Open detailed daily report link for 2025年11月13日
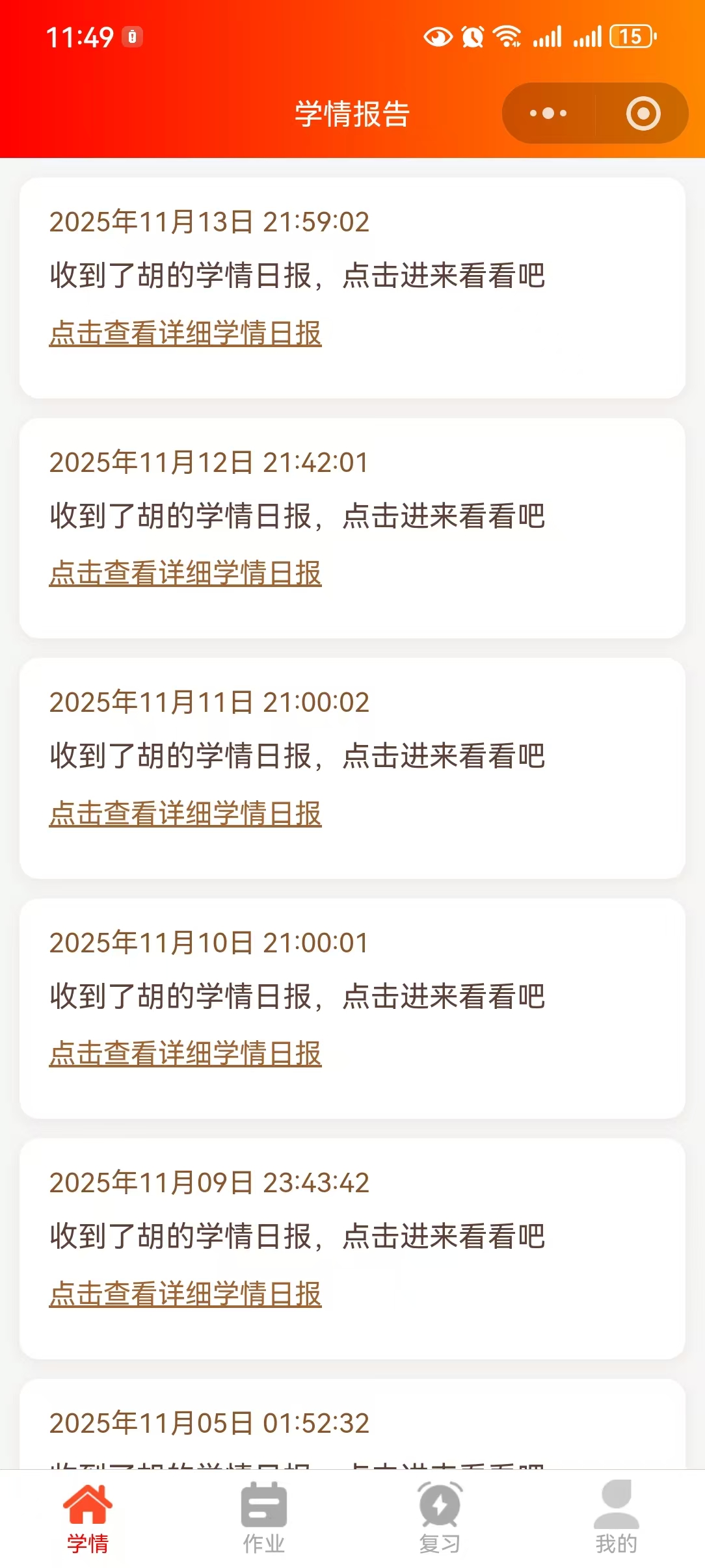The image size is (705, 1568). 185,333
